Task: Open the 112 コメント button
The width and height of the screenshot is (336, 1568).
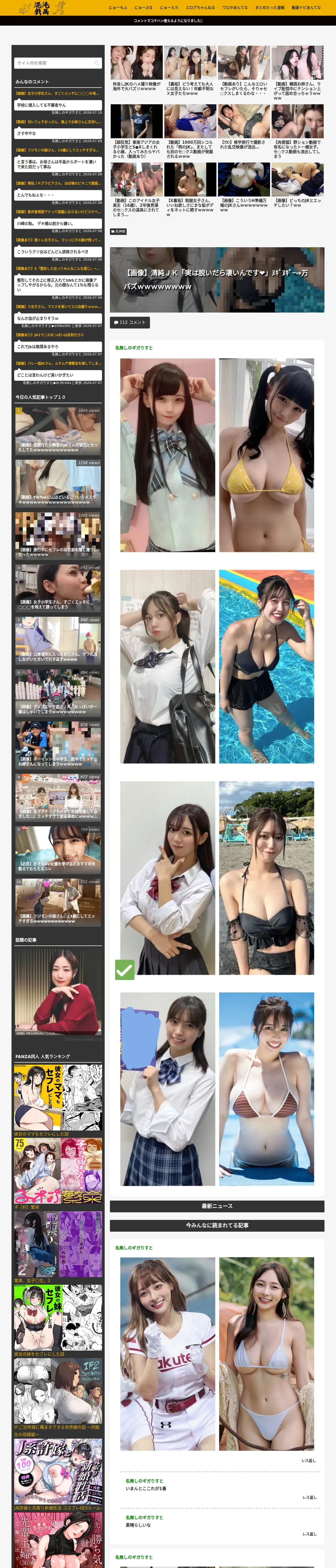Action: [129, 322]
